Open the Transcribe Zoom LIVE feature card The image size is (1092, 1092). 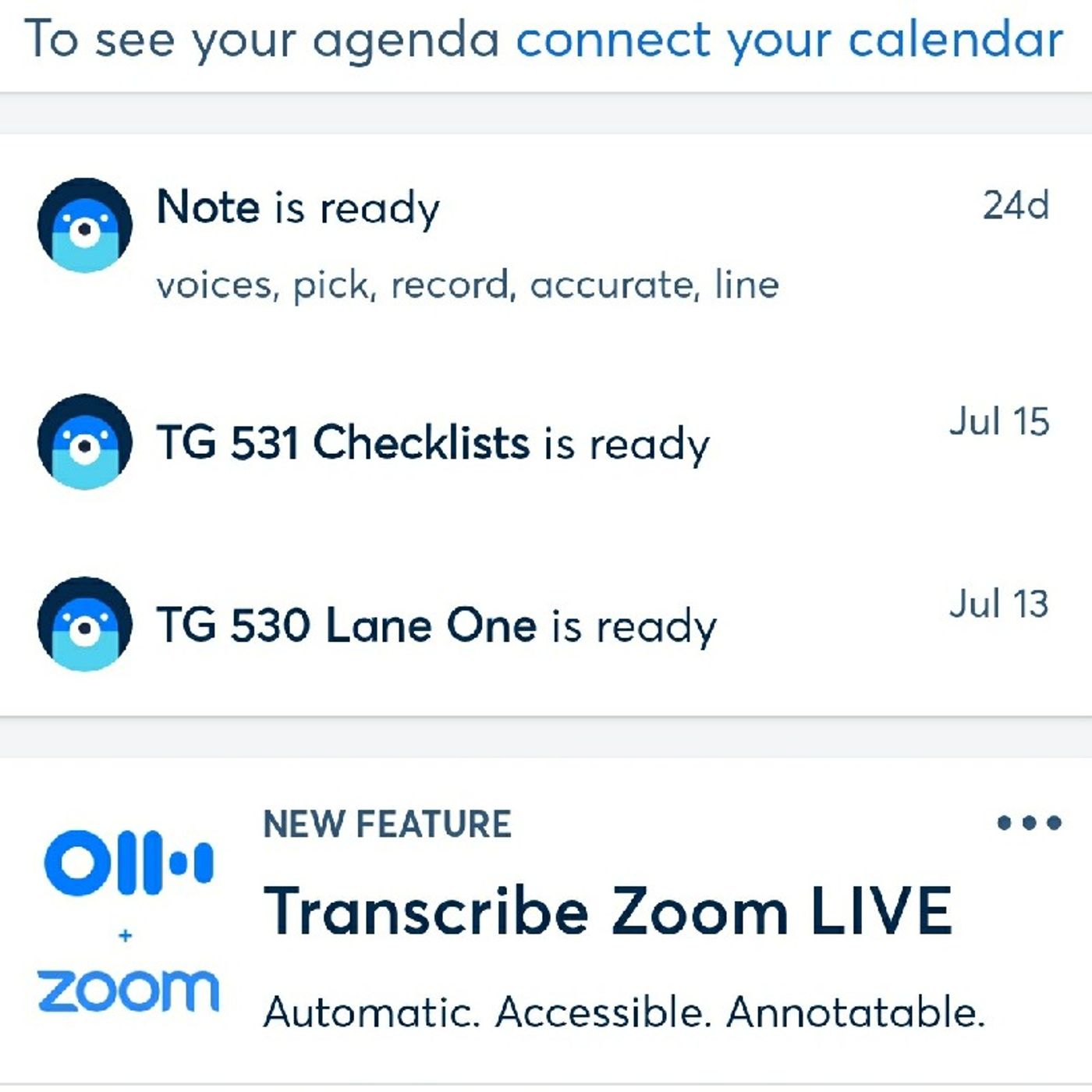point(608,913)
